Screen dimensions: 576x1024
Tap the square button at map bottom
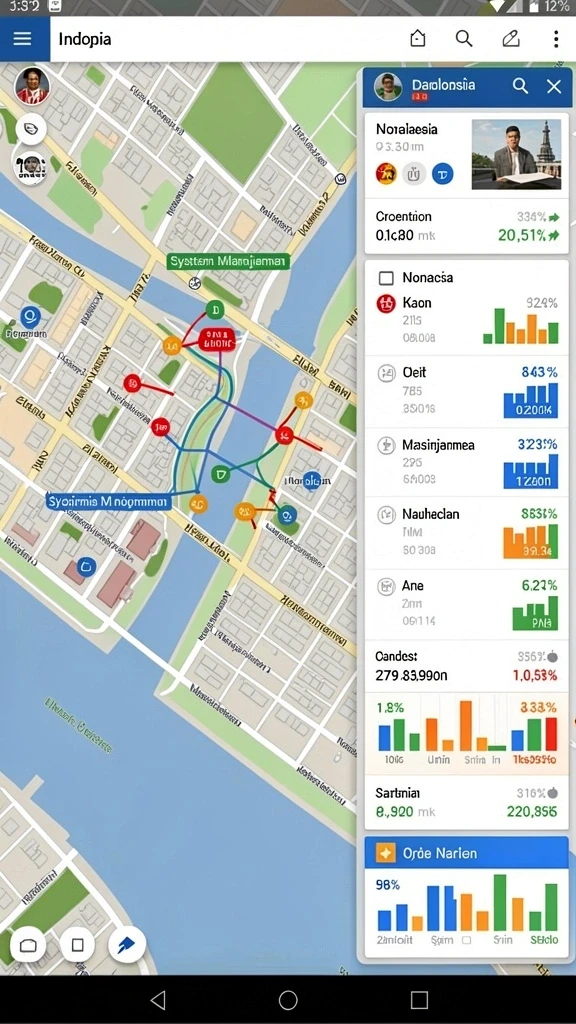[x=78, y=945]
